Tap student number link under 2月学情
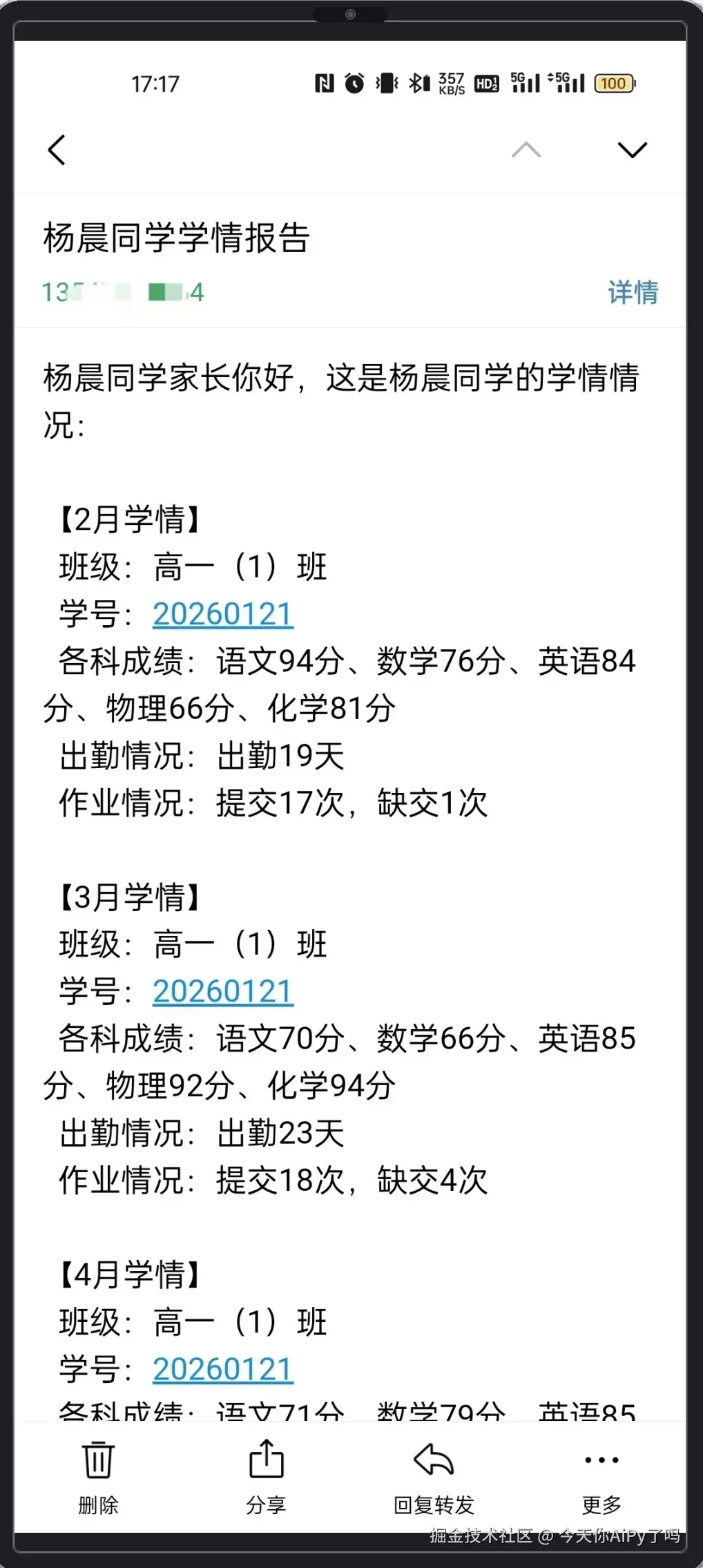The width and height of the screenshot is (703, 1568). tap(223, 614)
